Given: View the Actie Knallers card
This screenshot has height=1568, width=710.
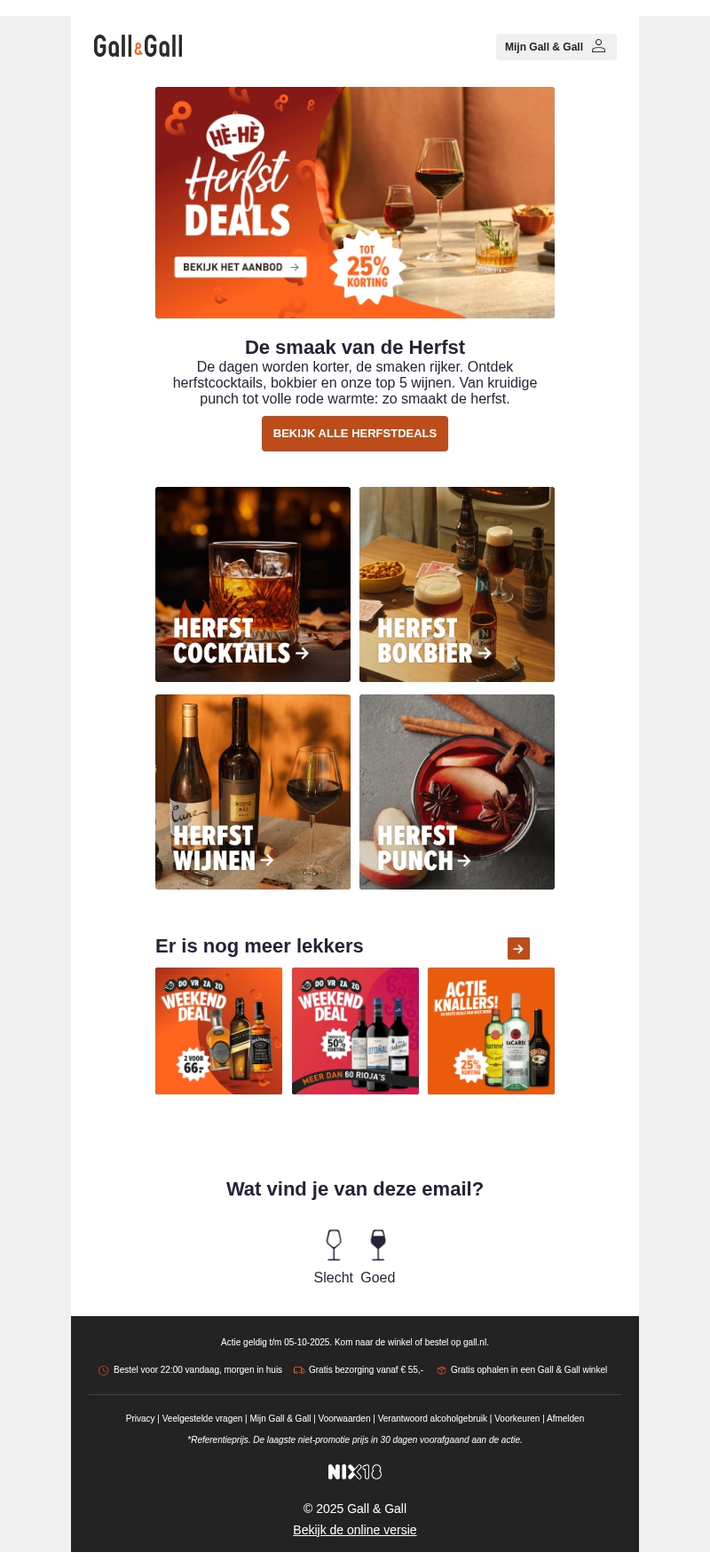Looking at the screenshot, I should tap(491, 1031).
